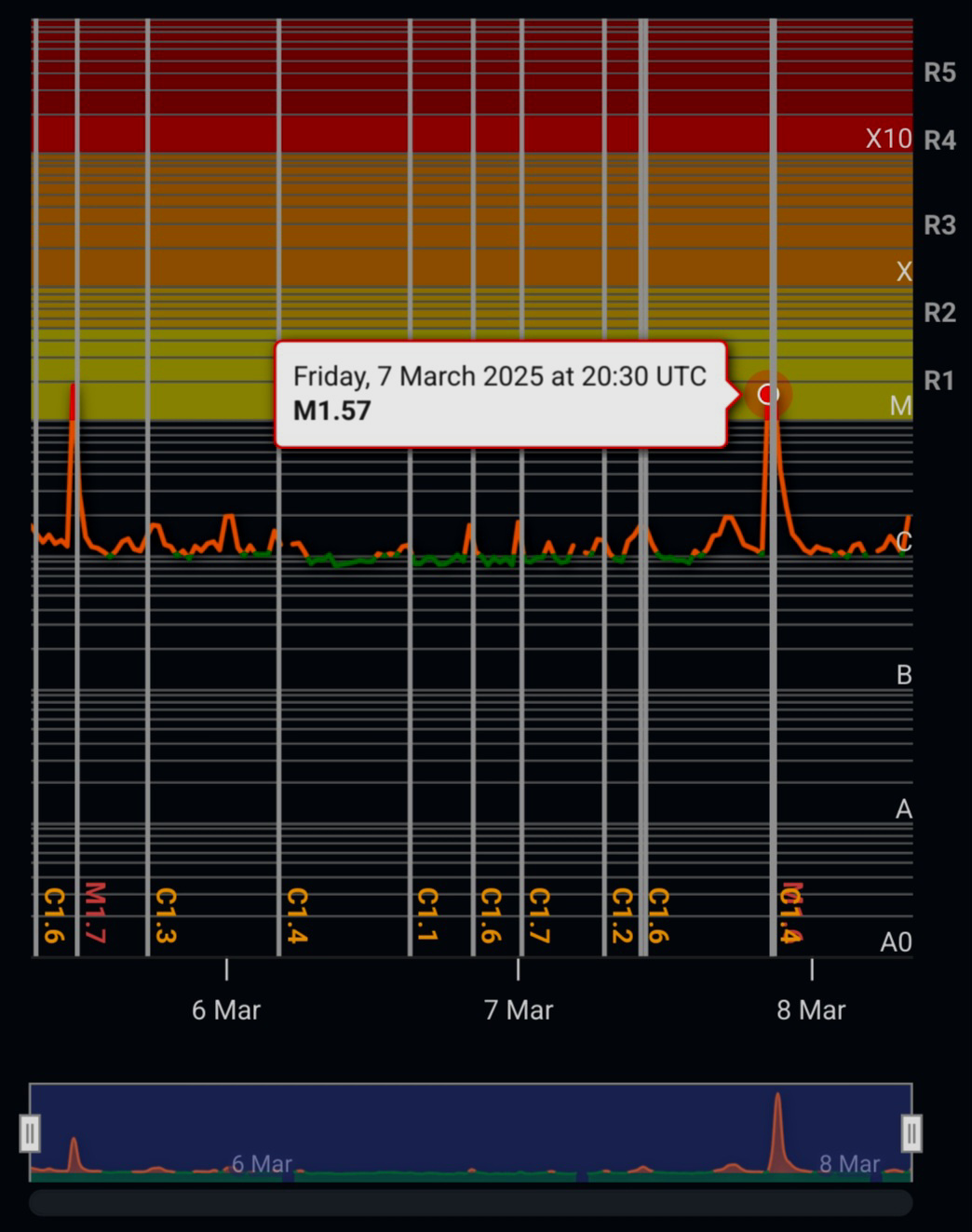Tap the right range handle of the navigator
The height and width of the screenshot is (1232, 972).
coord(911,1133)
